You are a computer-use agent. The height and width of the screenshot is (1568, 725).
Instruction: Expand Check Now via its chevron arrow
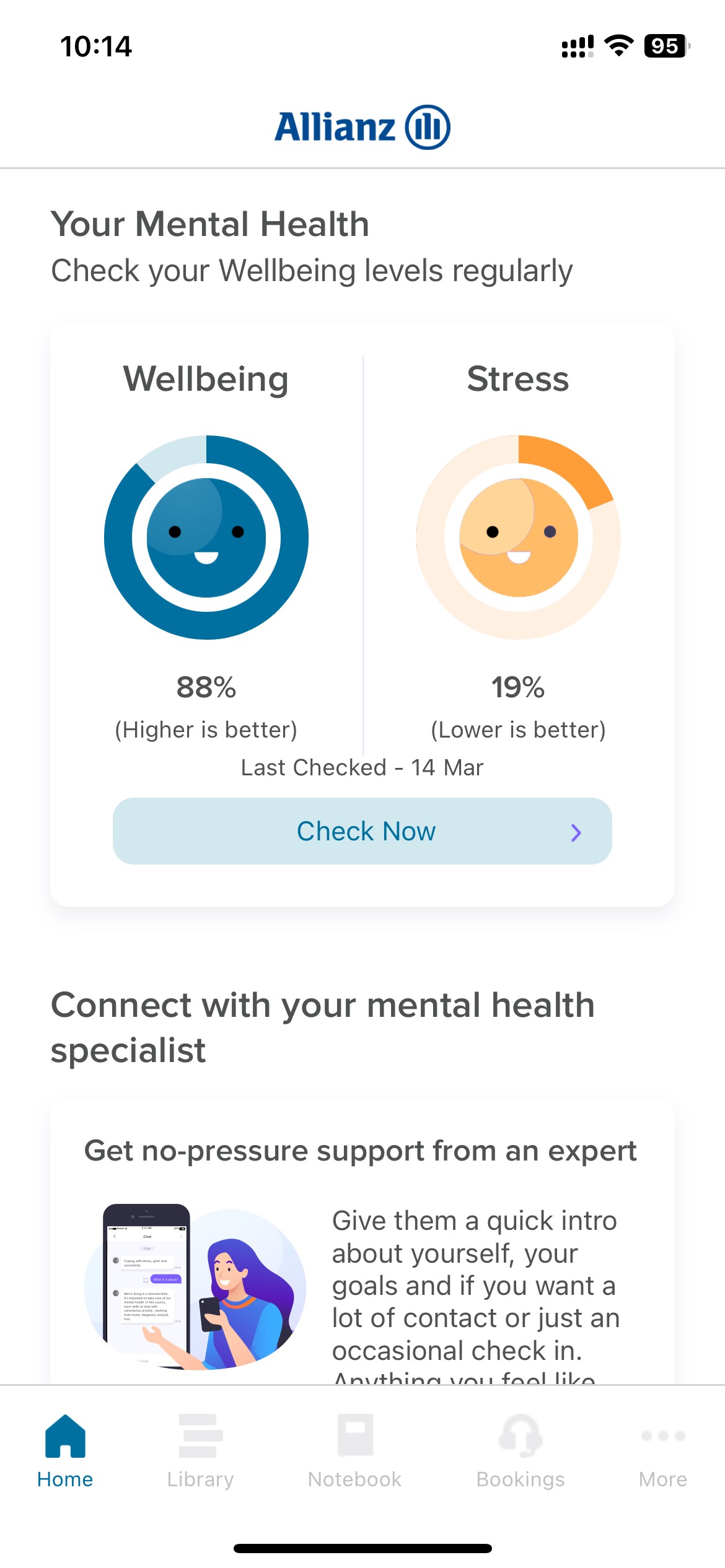[576, 832]
